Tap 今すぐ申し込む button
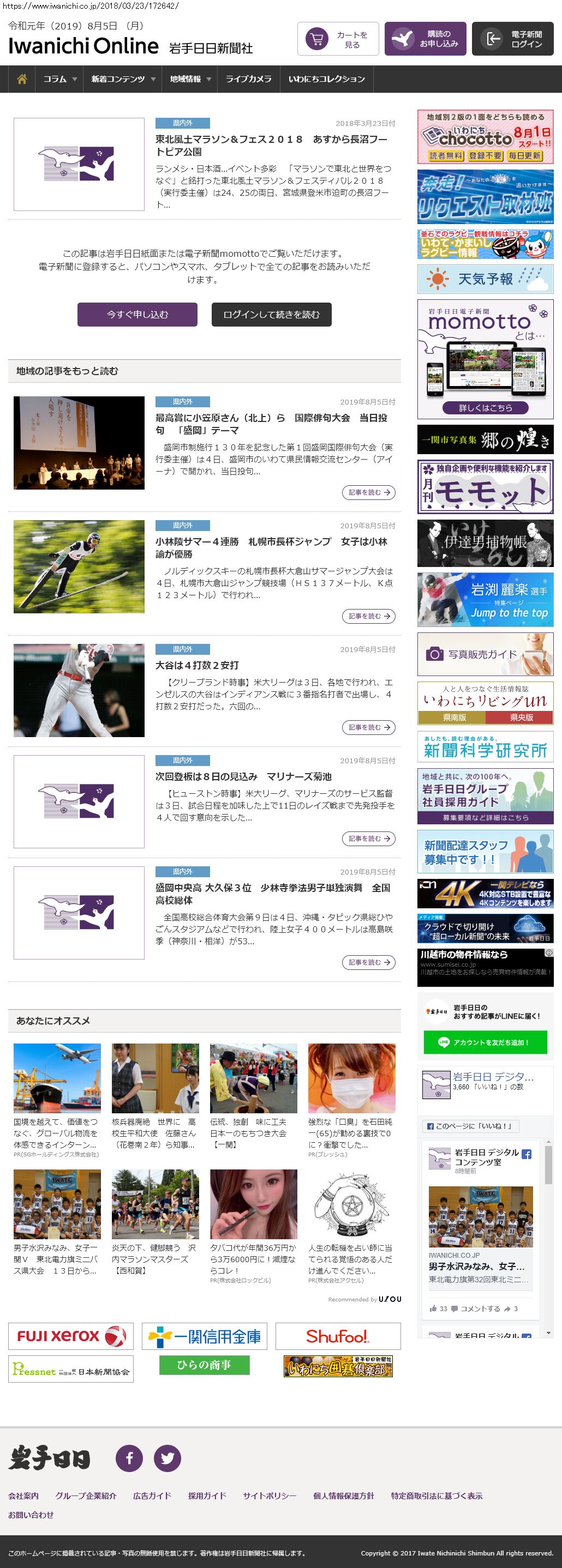This screenshot has width=562, height=1568. [137, 315]
